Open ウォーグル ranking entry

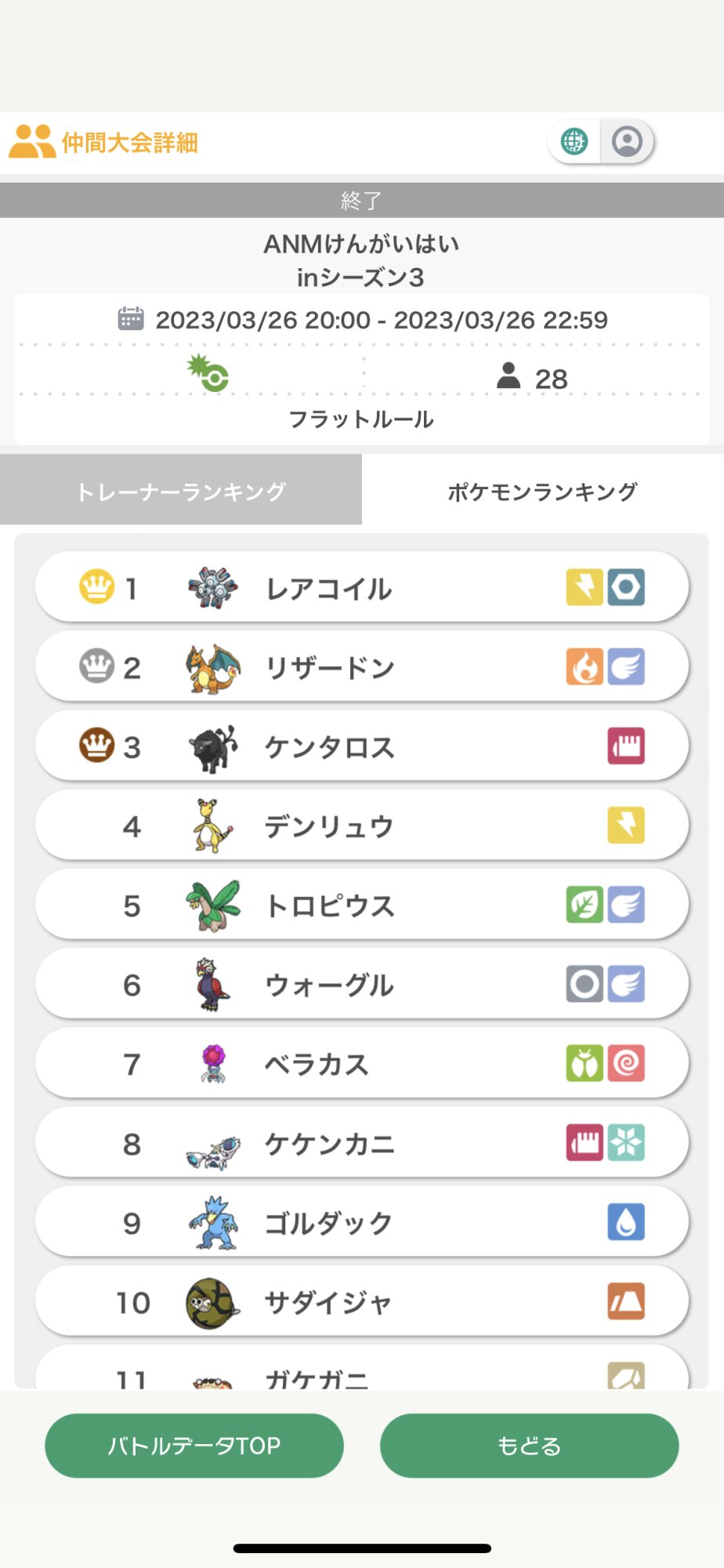(362, 984)
